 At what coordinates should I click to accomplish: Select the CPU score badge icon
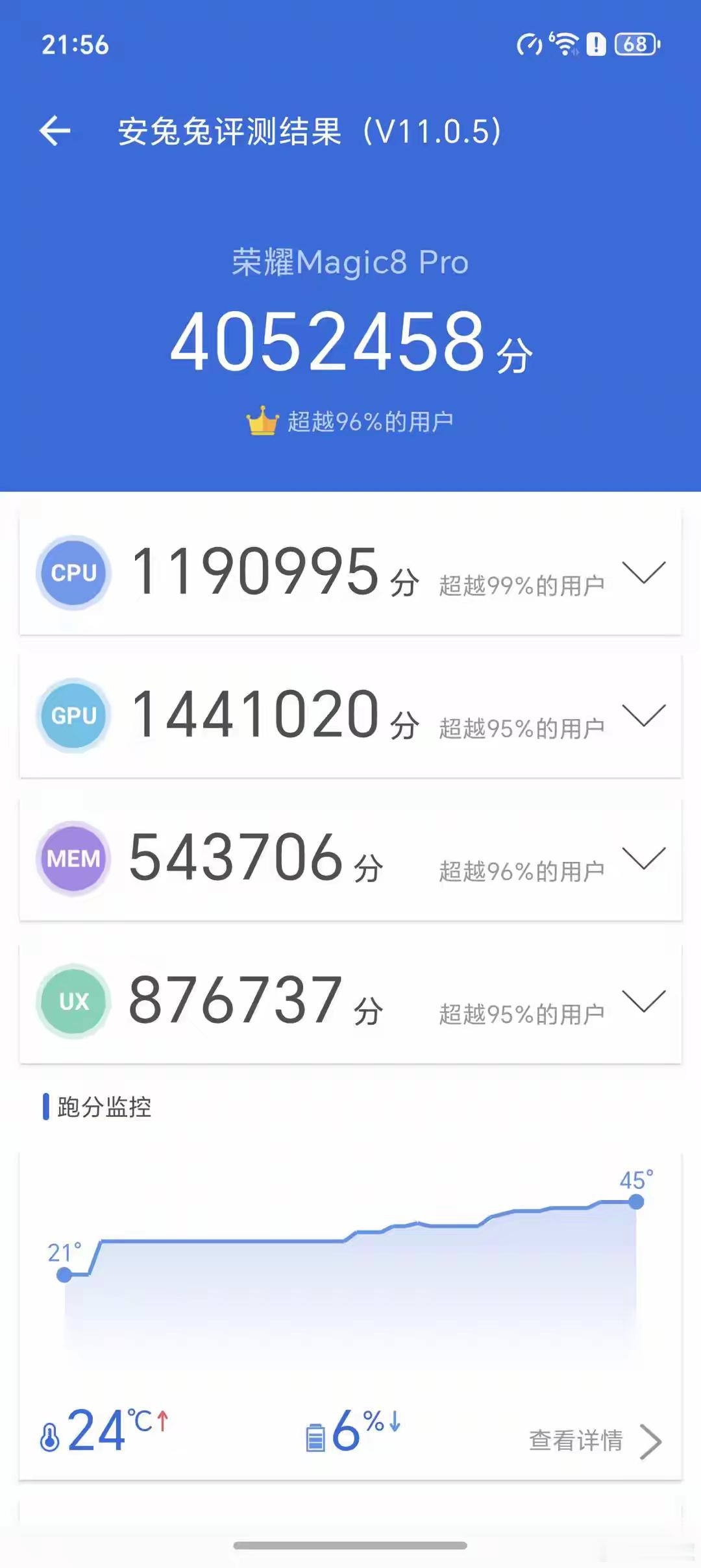tap(73, 572)
